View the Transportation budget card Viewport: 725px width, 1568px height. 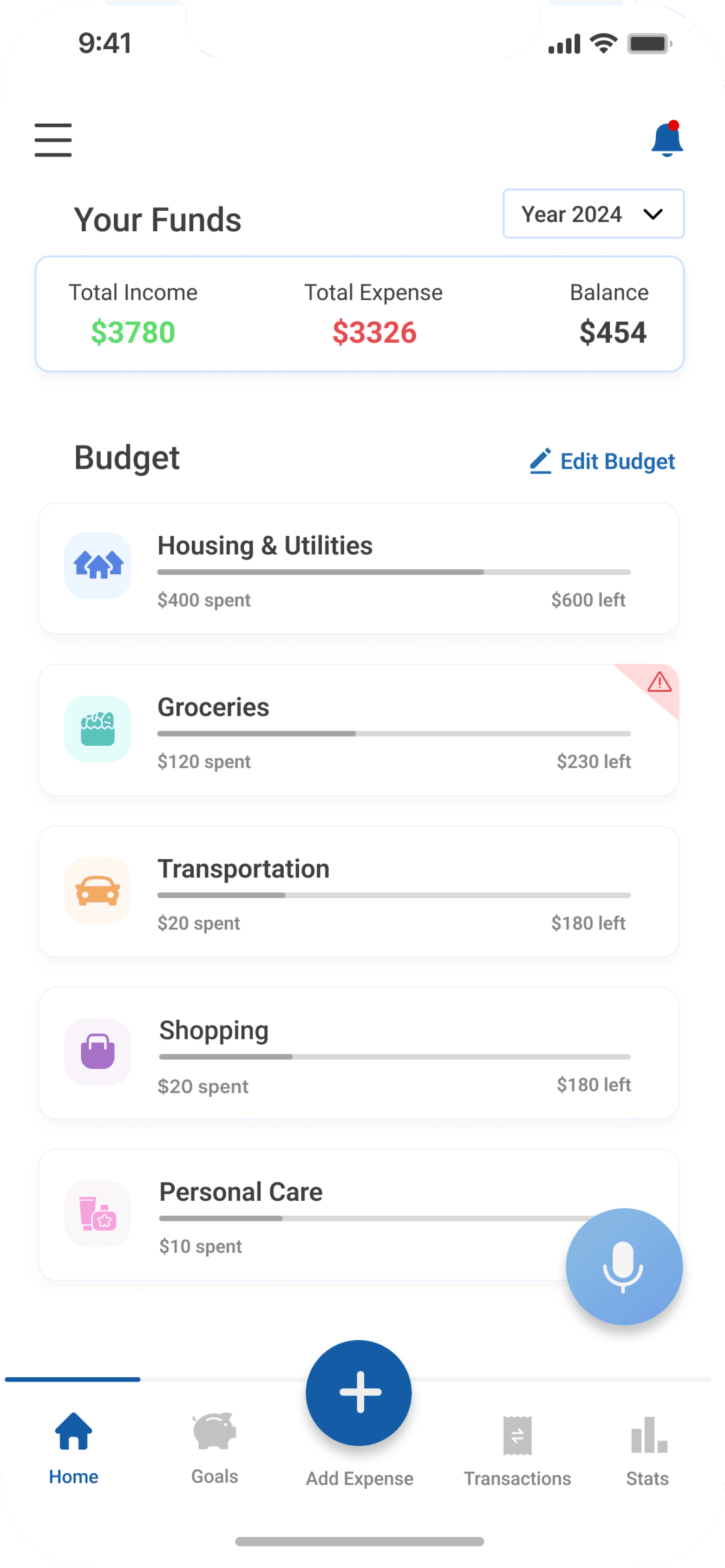pyautogui.click(x=358, y=891)
